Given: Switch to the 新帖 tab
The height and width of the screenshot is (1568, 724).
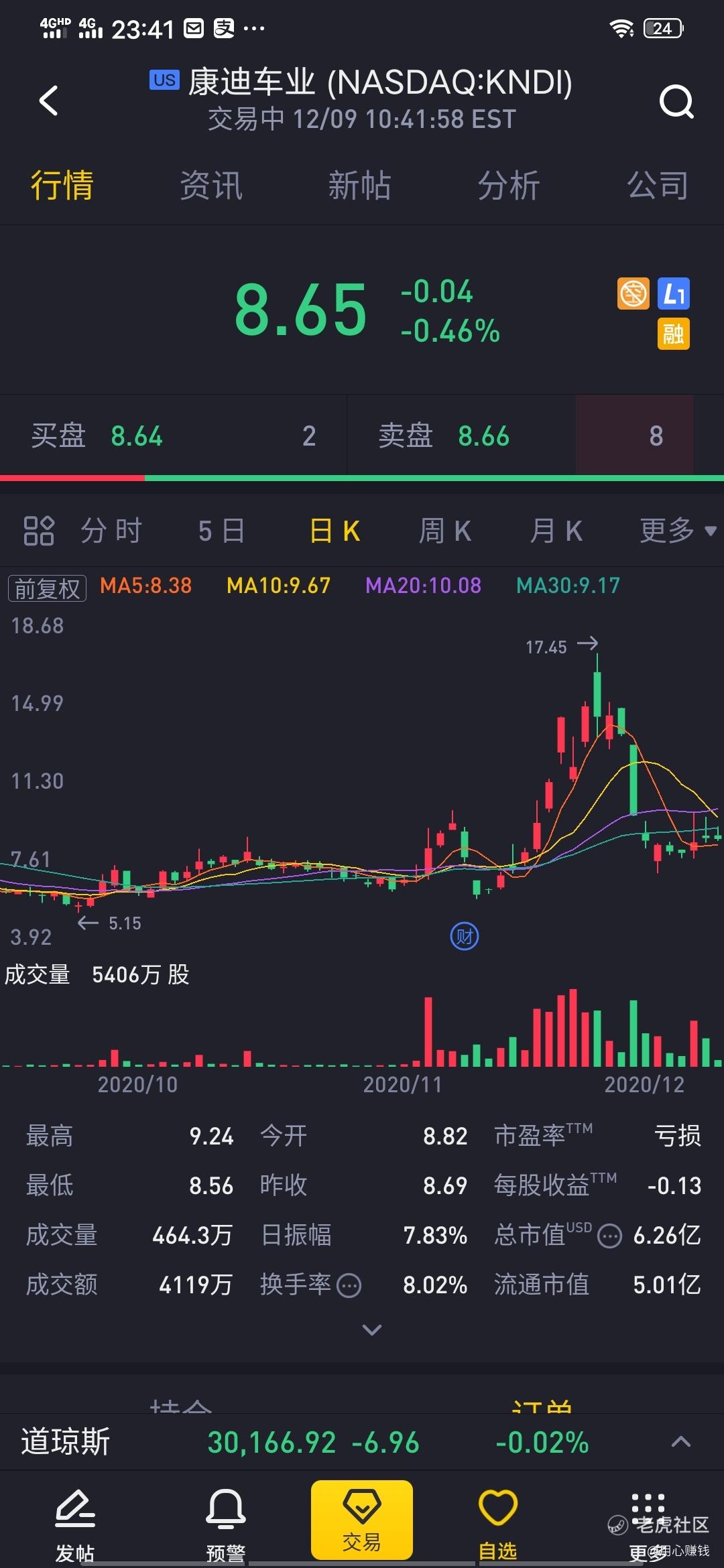Looking at the screenshot, I should click(359, 186).
